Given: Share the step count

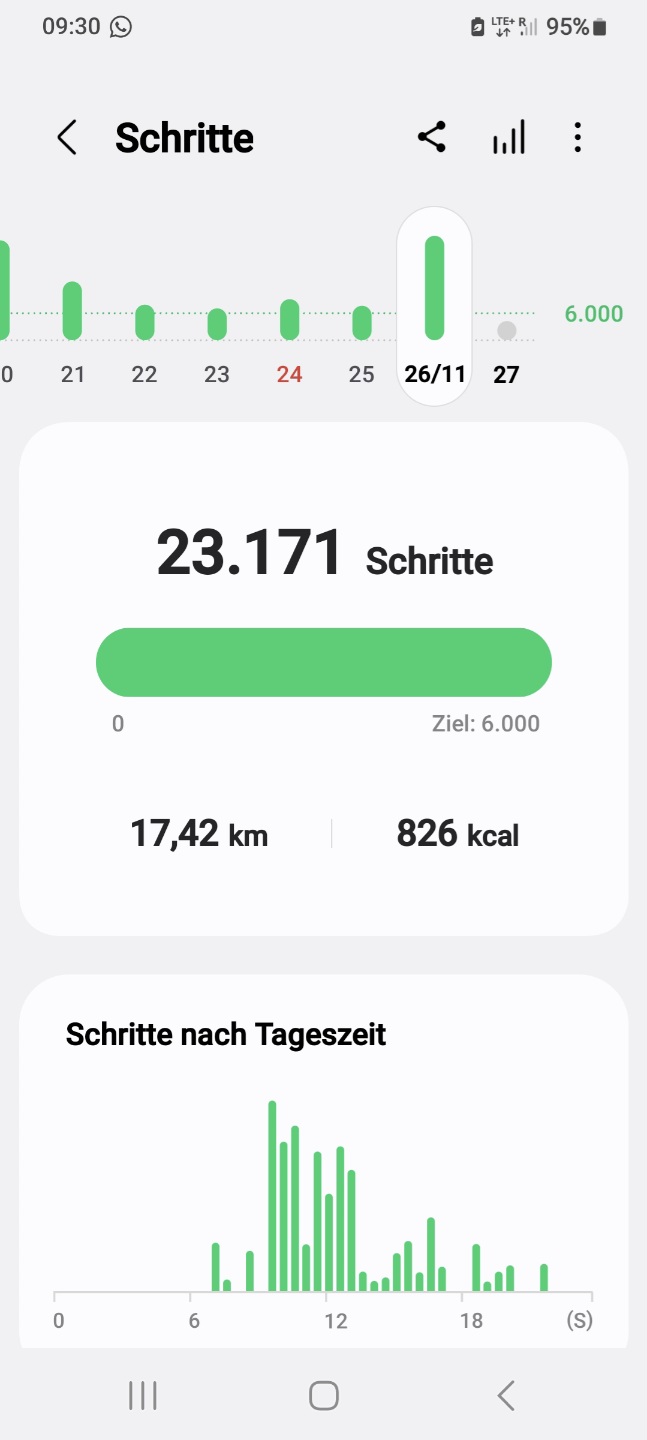Looking at the screenshot, I should point(432,138).
